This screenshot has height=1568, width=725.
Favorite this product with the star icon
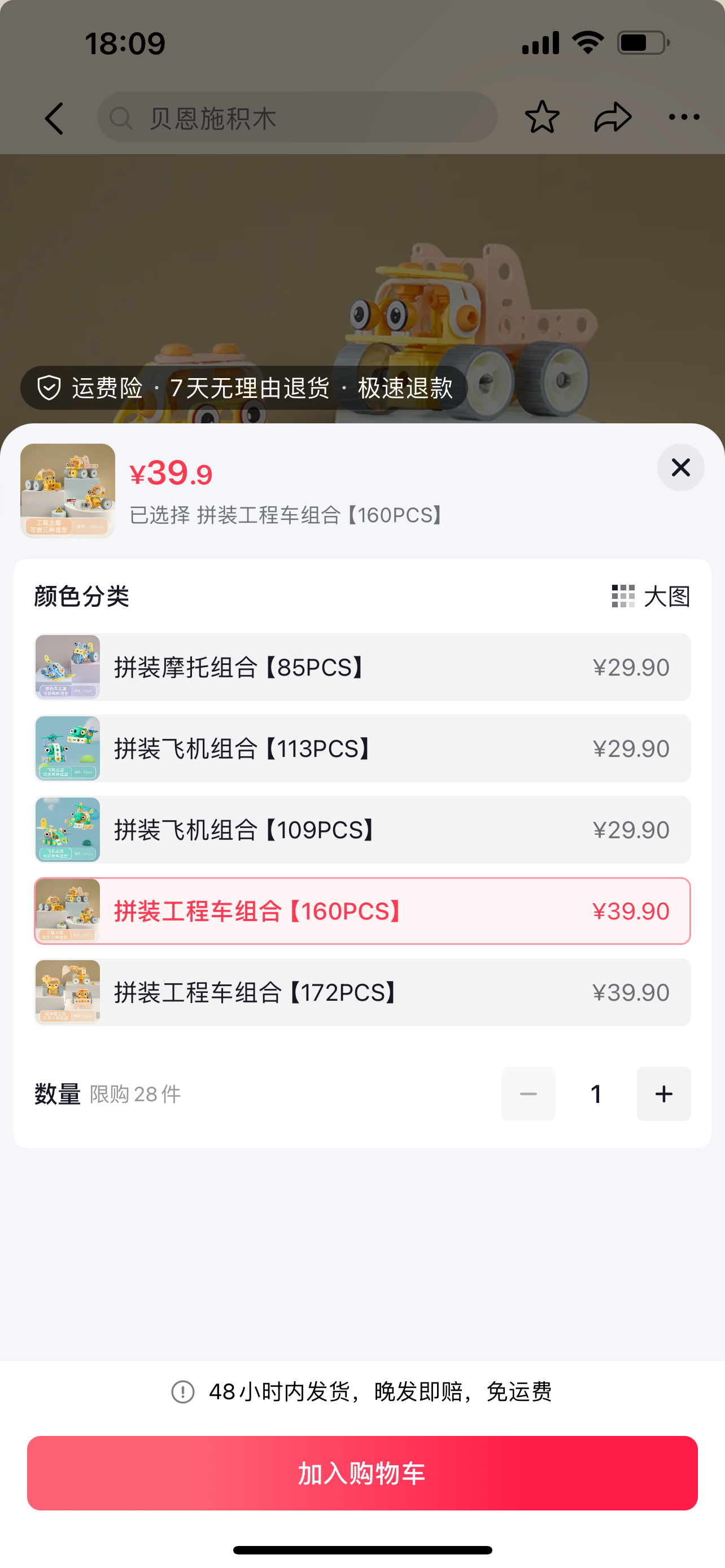point(541,117)
